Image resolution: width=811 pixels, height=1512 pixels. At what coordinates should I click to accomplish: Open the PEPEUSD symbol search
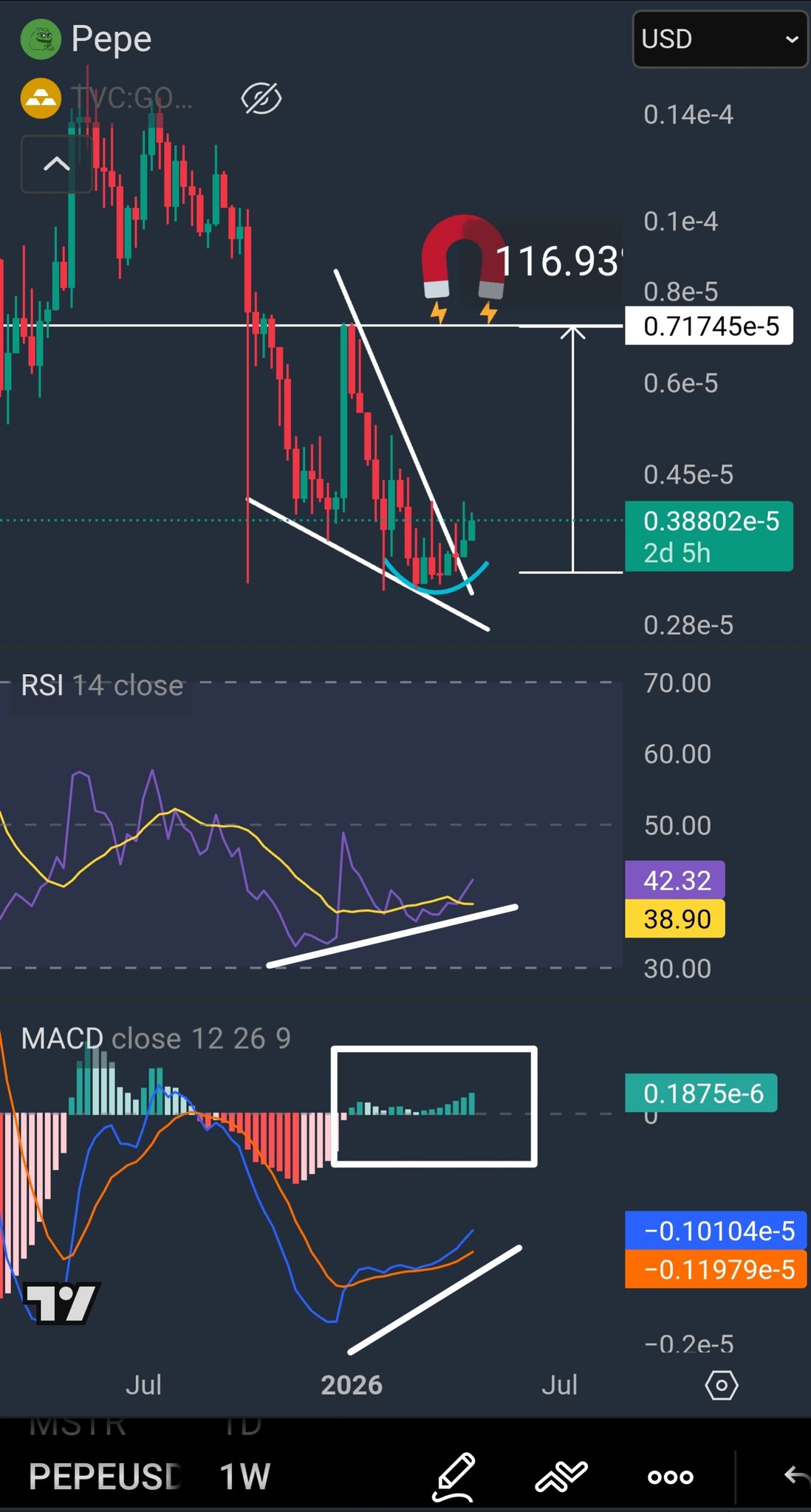(105, 1476)
